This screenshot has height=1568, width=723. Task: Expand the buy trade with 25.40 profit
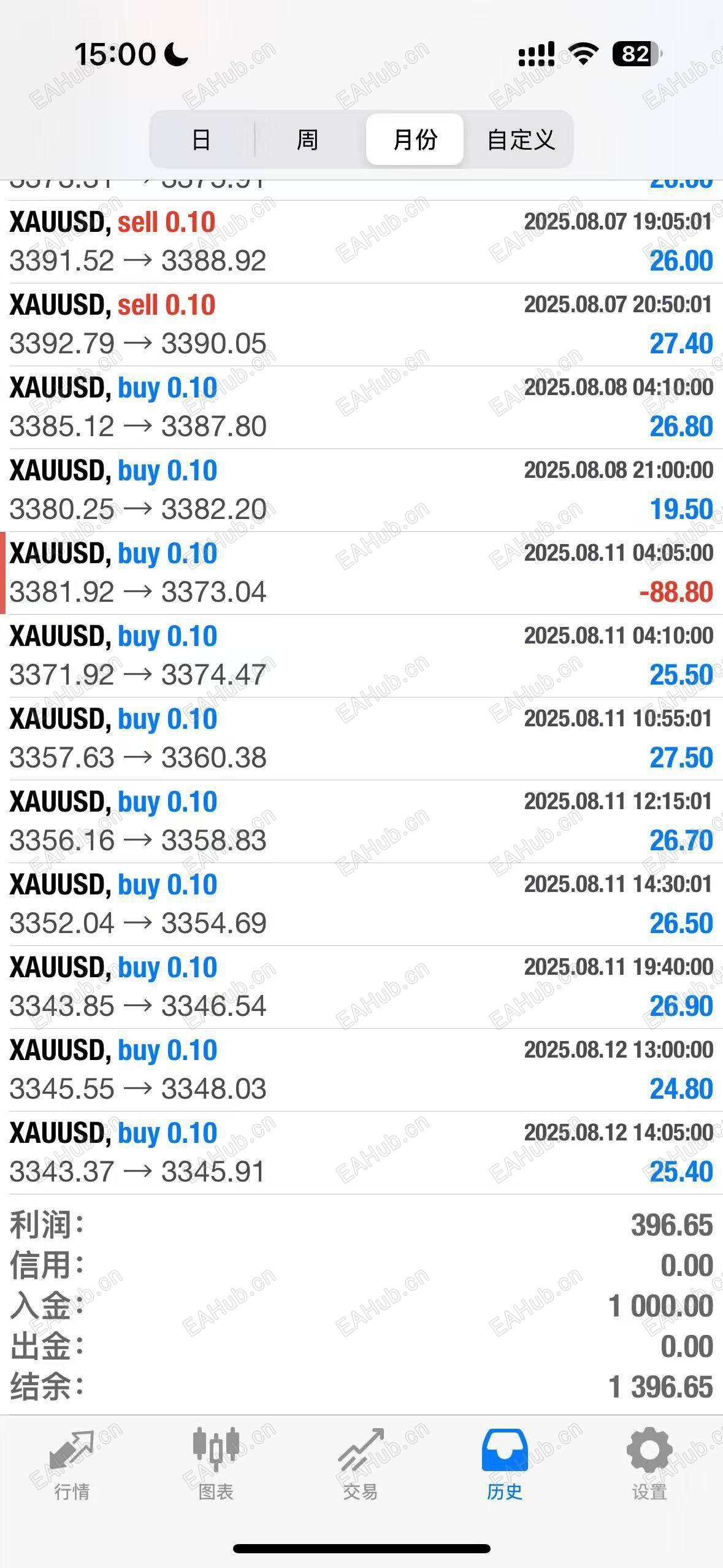tap(361, 1153)
